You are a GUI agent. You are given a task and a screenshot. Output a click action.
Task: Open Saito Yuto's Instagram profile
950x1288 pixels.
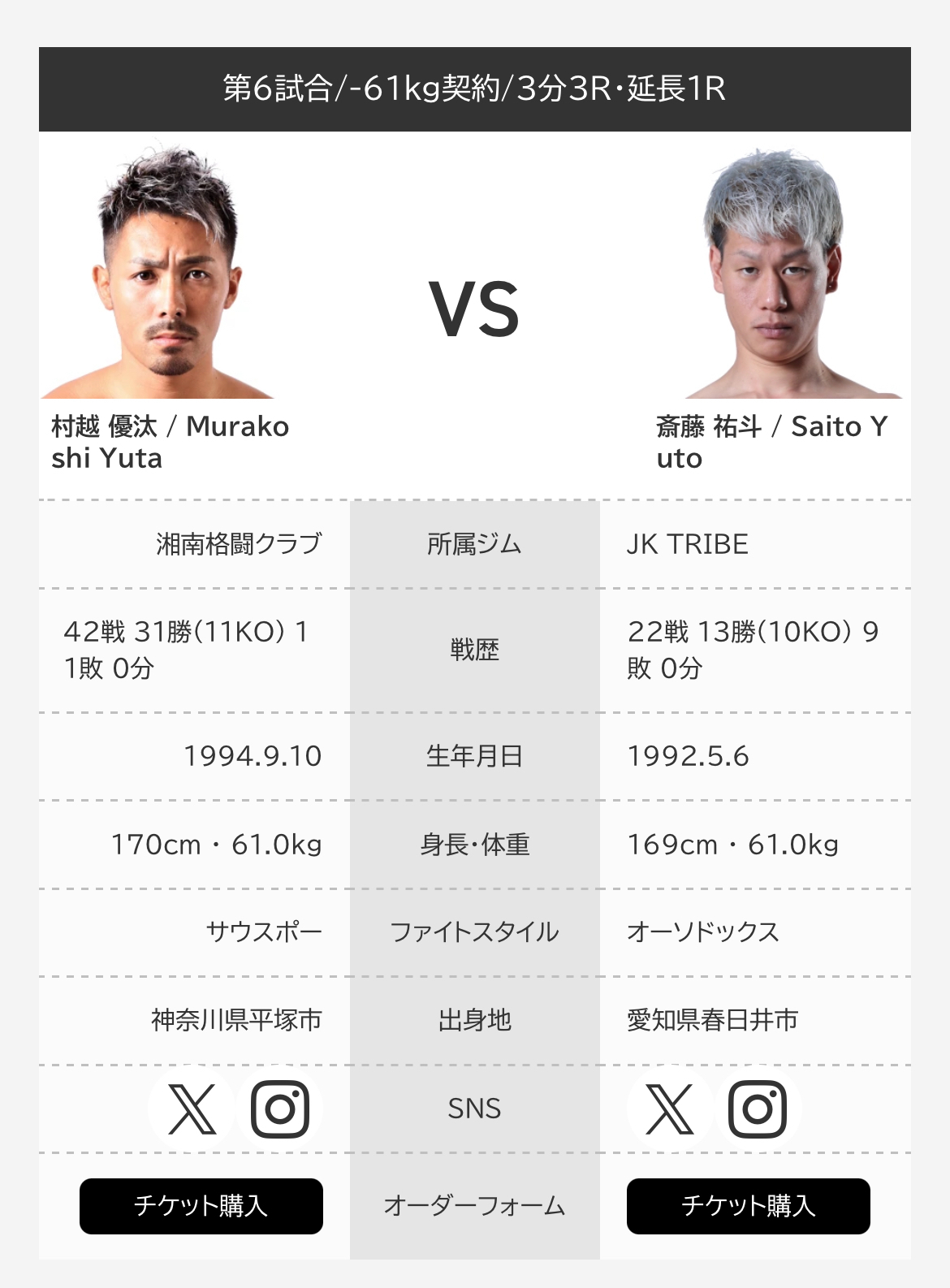click(758, 1109)
